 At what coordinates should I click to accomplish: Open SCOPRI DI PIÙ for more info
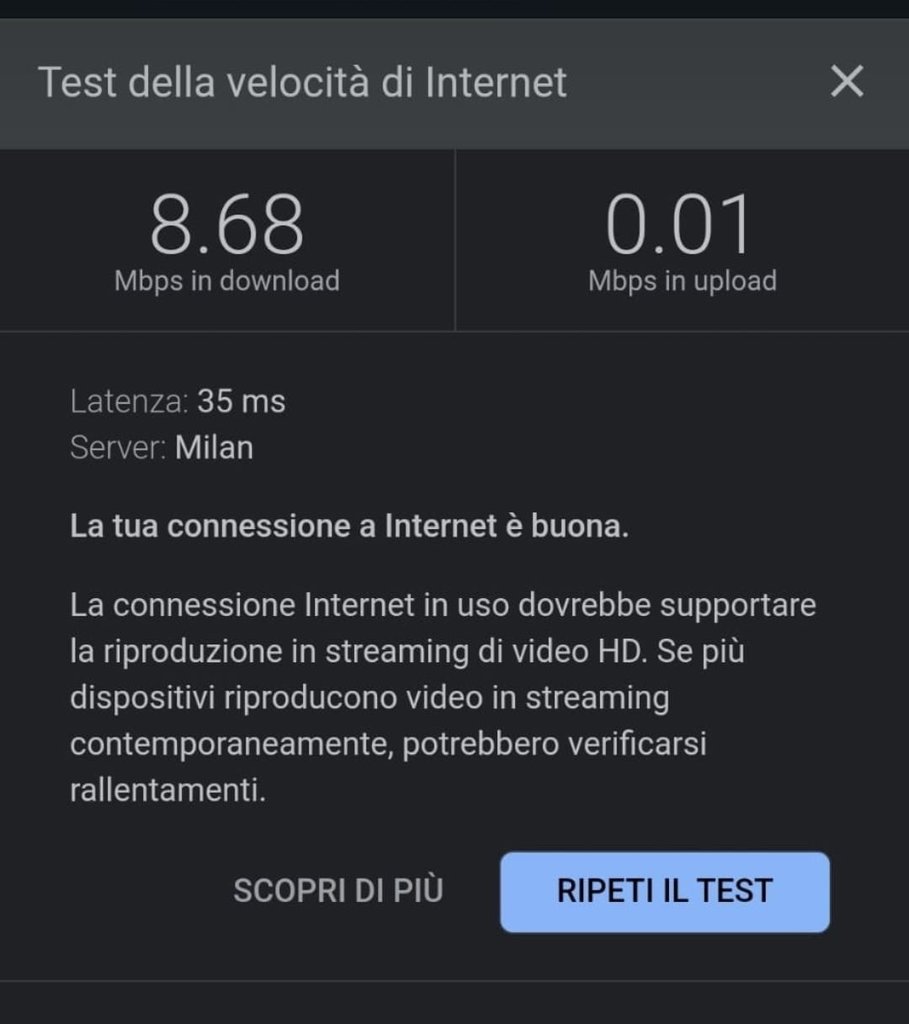pos(338,891)
